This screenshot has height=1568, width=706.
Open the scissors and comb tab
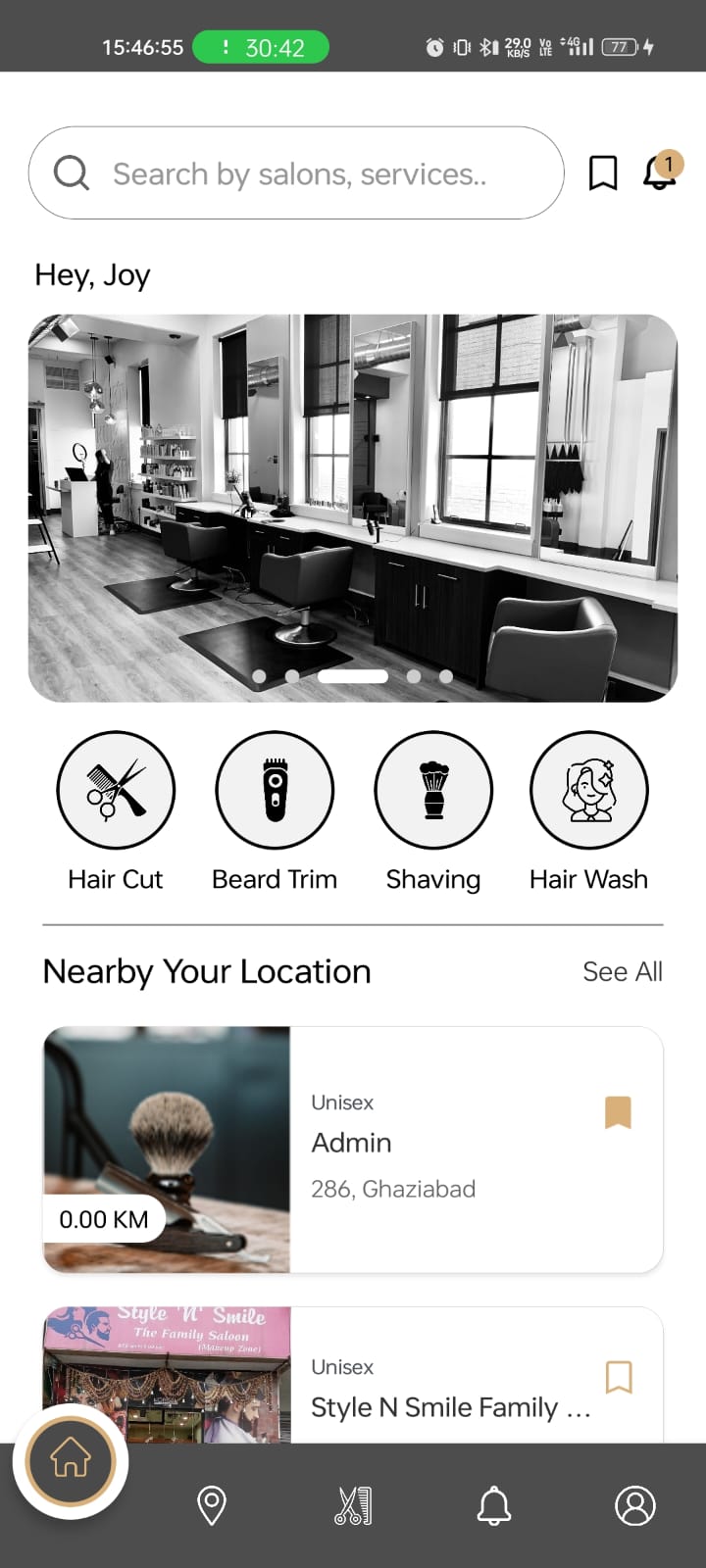(x=353, y=1505)
